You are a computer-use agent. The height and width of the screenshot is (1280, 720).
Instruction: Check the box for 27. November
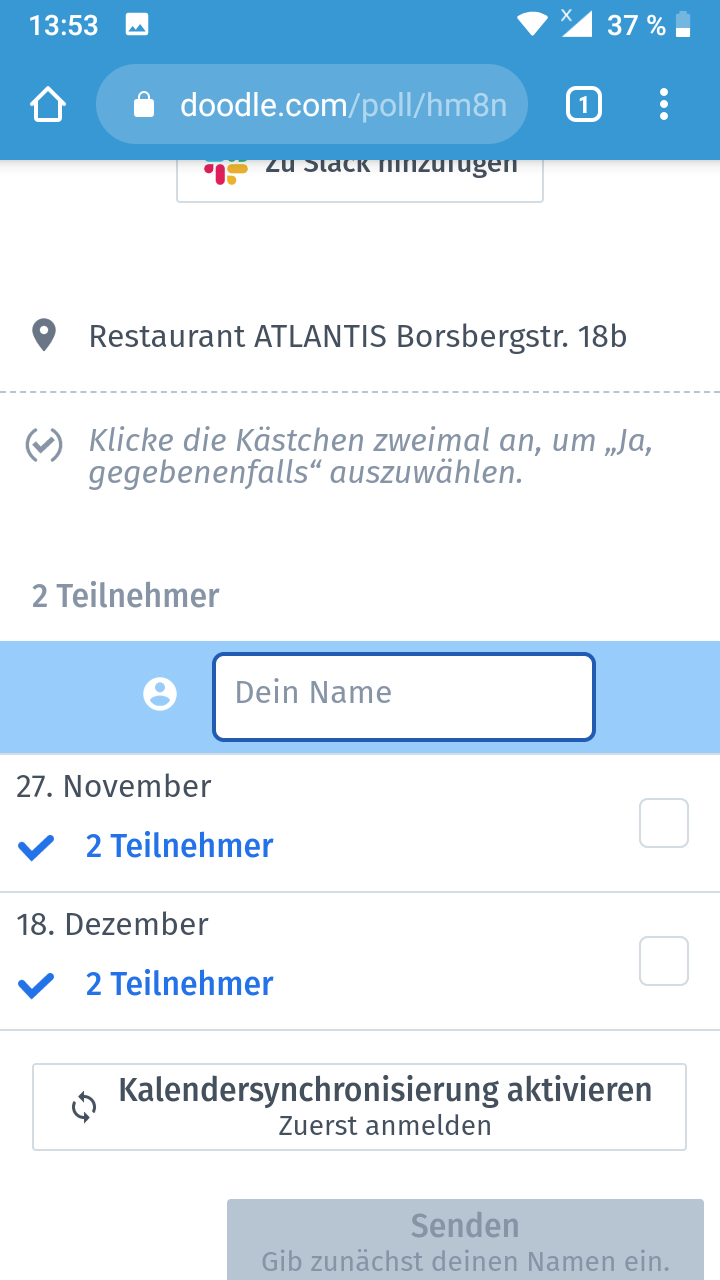point(664,823)
